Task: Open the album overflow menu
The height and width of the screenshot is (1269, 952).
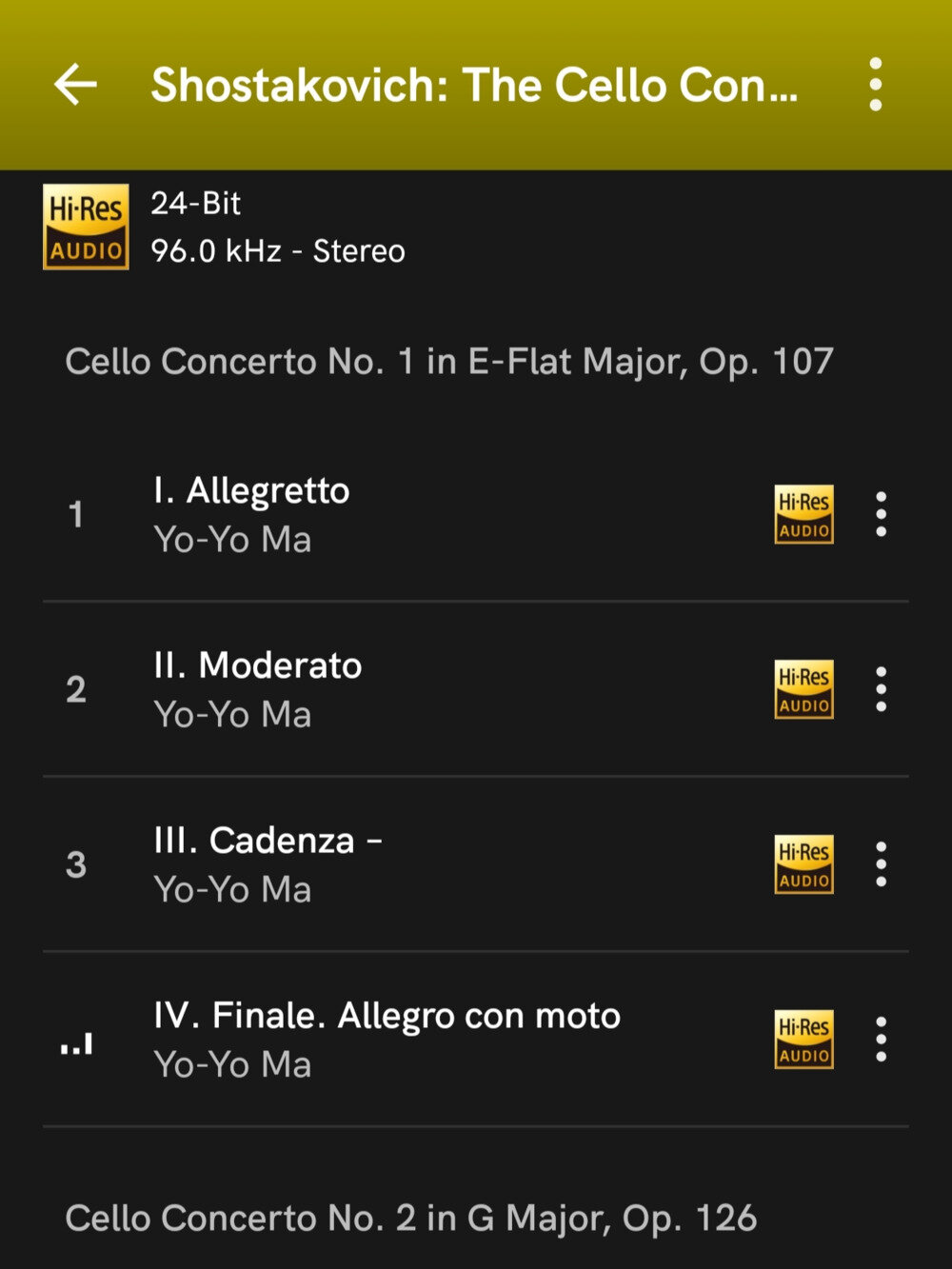Action: tap(876, 85)
